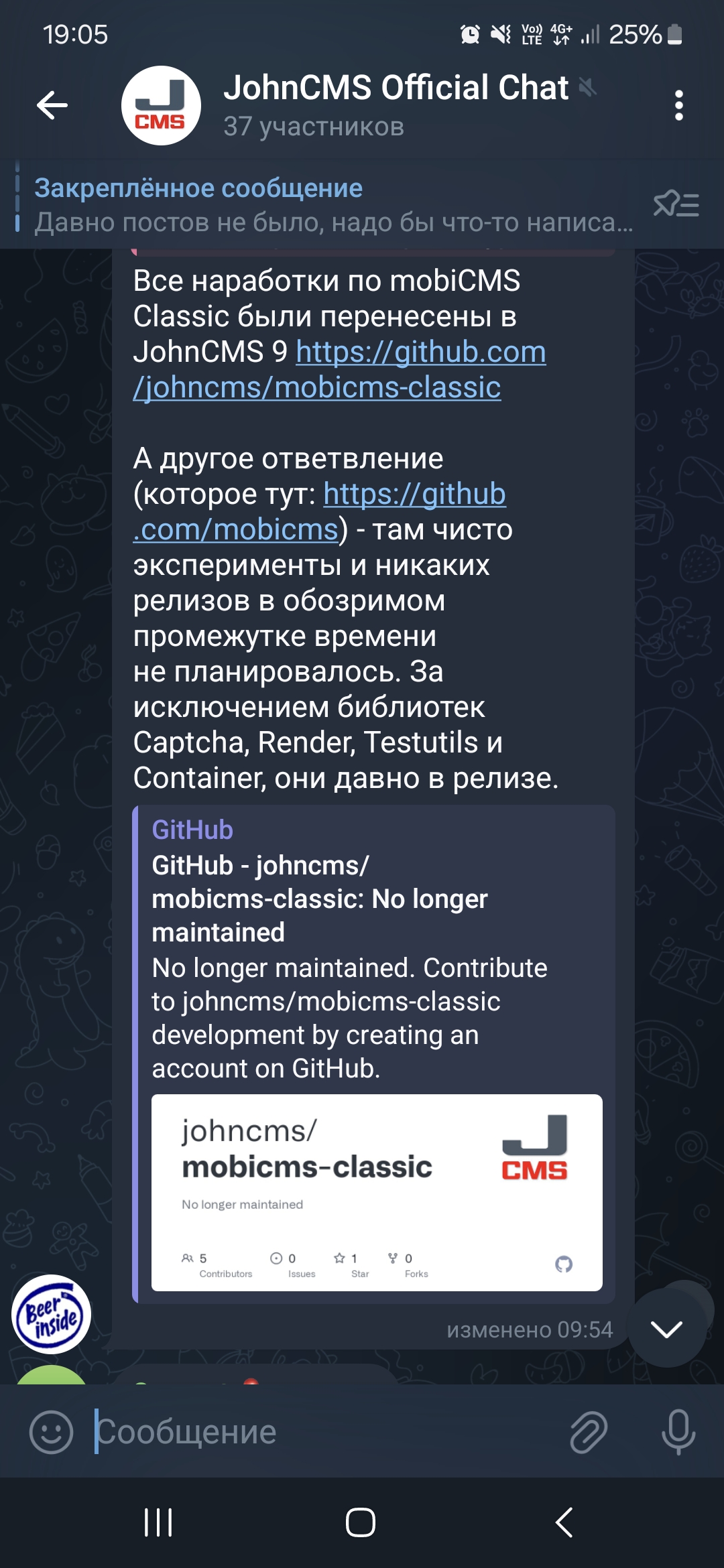Open the emoji picker
724x1568 pixels.
click(51, 1431)
